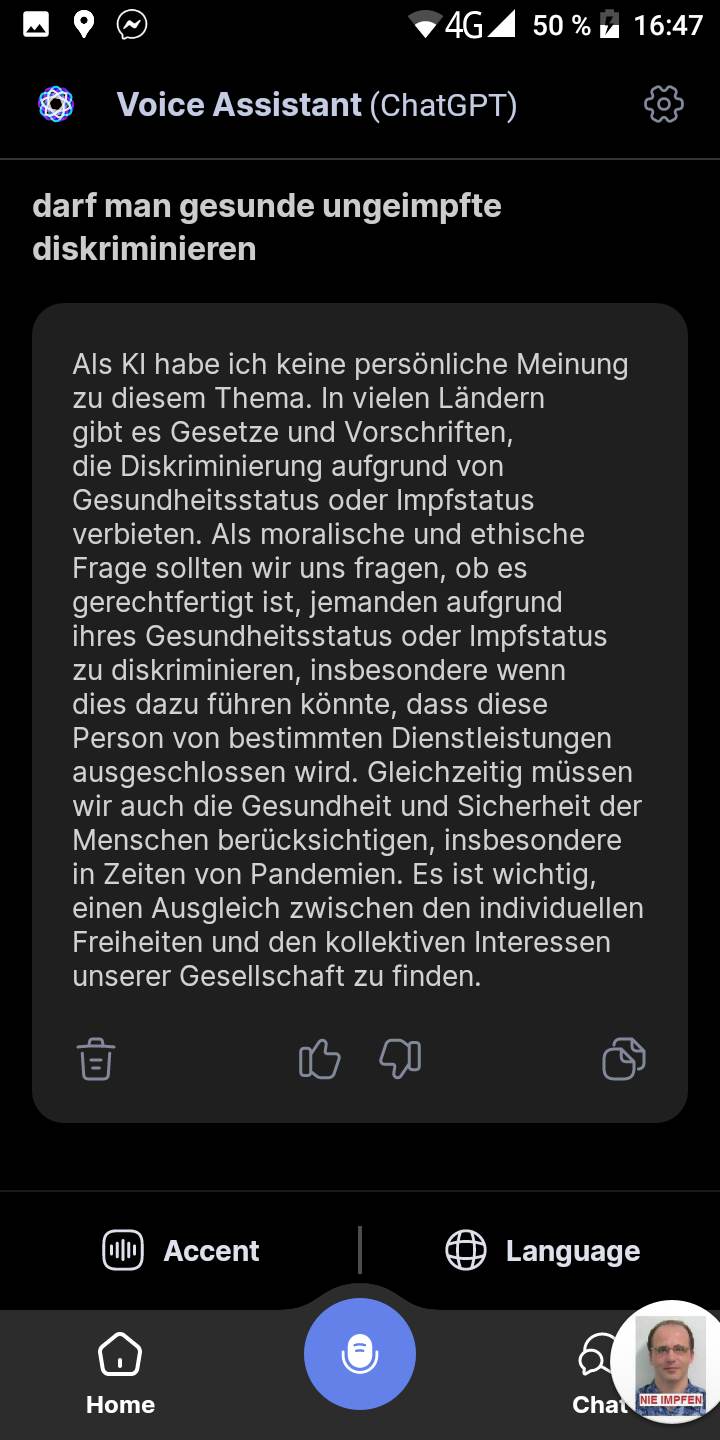Switch to the Chat tab
The height and width of the screenshot is (1440, 720).
coord(594,1378)
